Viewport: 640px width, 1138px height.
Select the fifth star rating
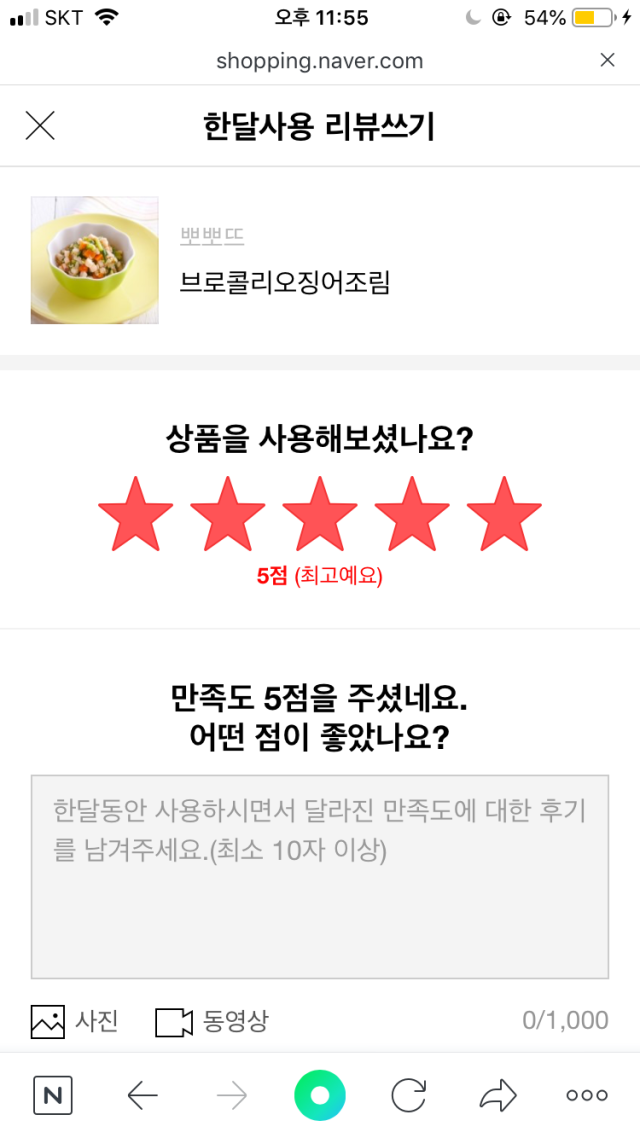(504, 513)
